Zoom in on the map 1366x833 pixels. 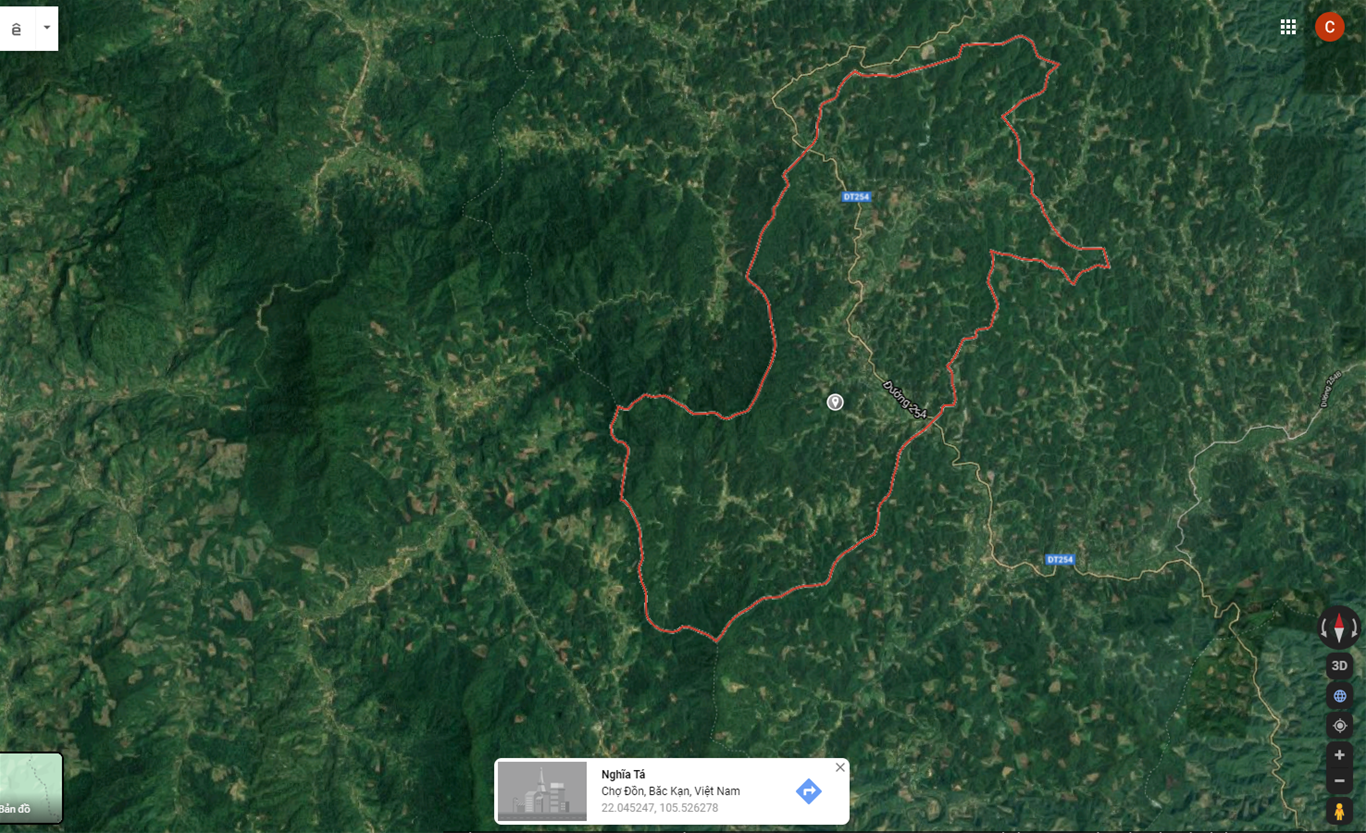point(1340,755)
